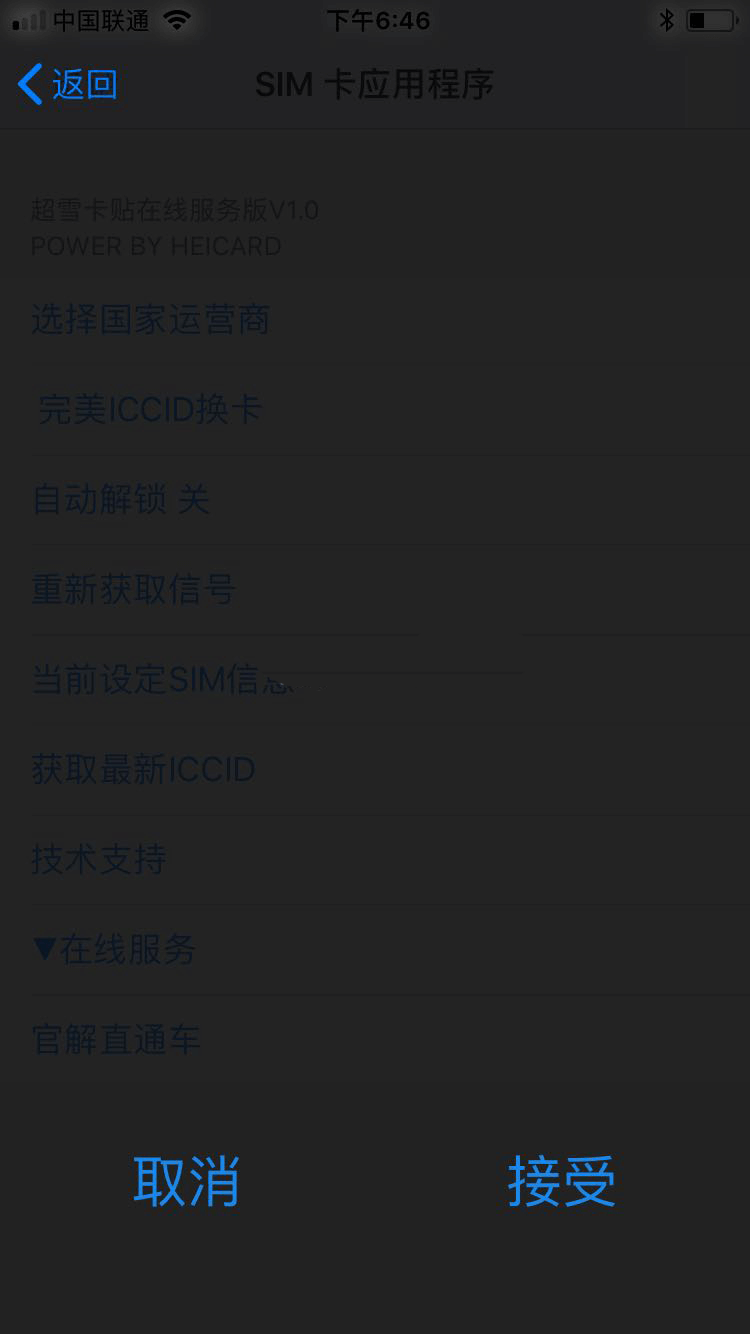
Task: Tap 接受 to accept
Action: 561,1181
